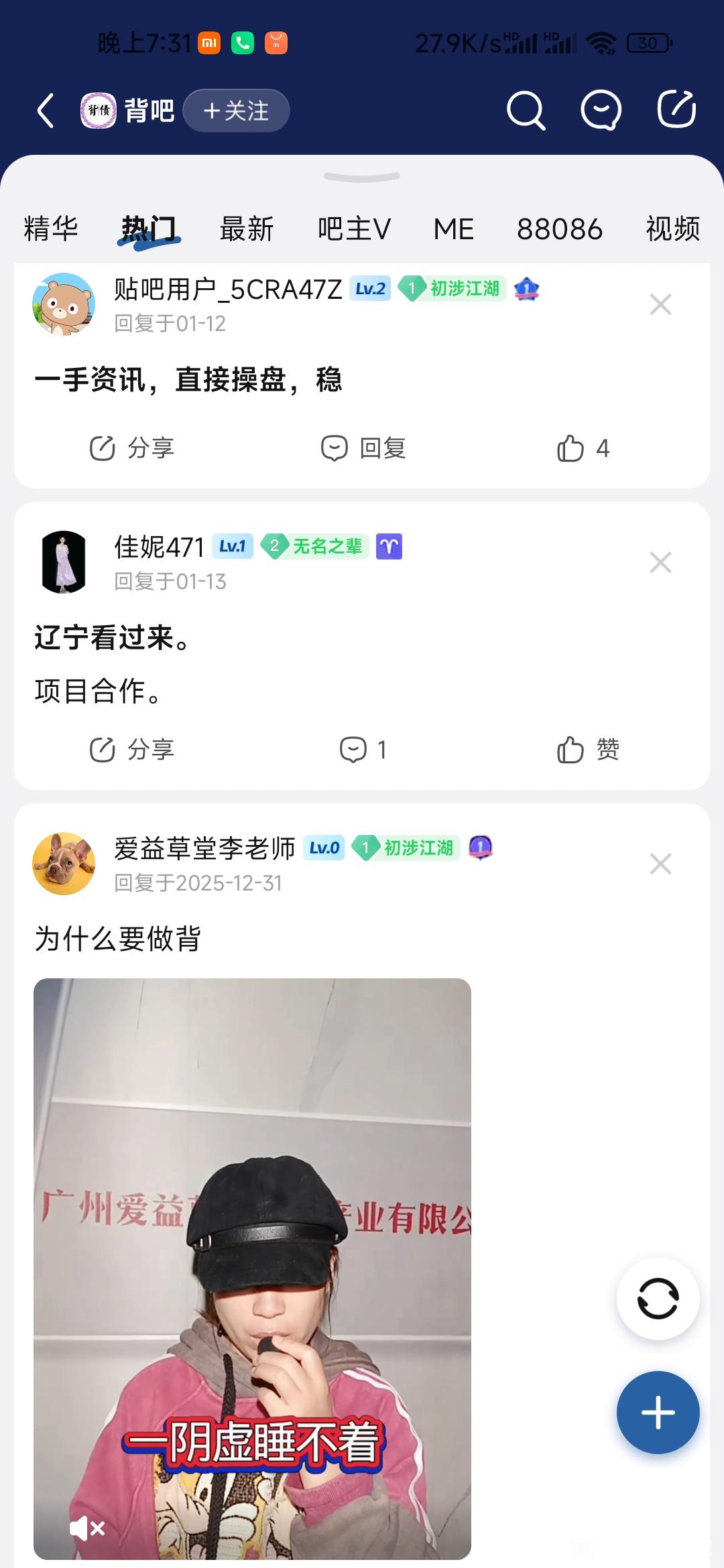This screenshot has width=724, height=1568.
Task: Switch to the 精华 tab
Action: click(x=51, y=228)
